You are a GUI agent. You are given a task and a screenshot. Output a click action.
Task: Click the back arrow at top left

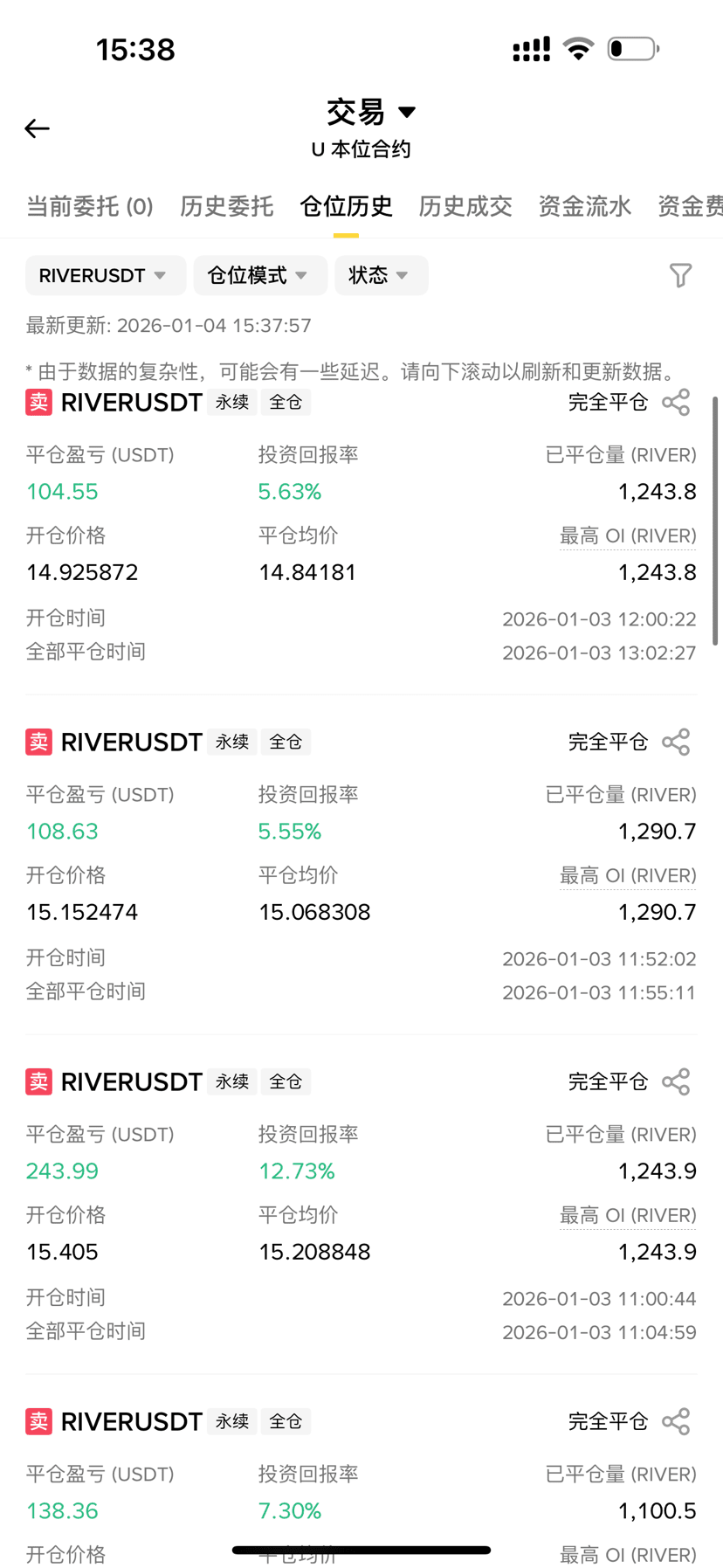[x=37, y=128]
